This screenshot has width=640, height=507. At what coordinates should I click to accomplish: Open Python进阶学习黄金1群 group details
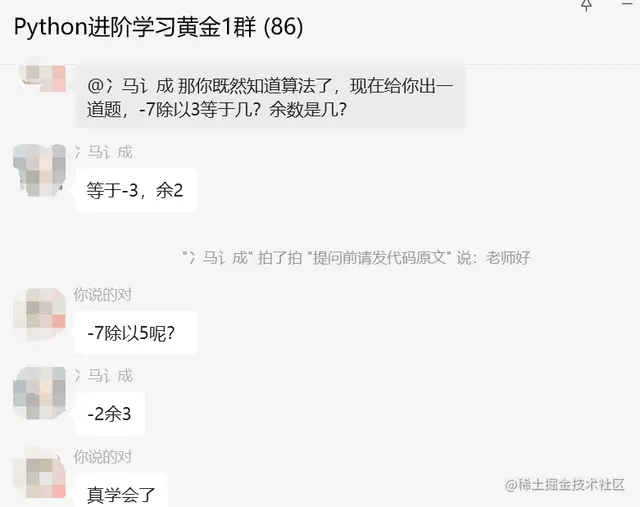[x=158, y=27]
